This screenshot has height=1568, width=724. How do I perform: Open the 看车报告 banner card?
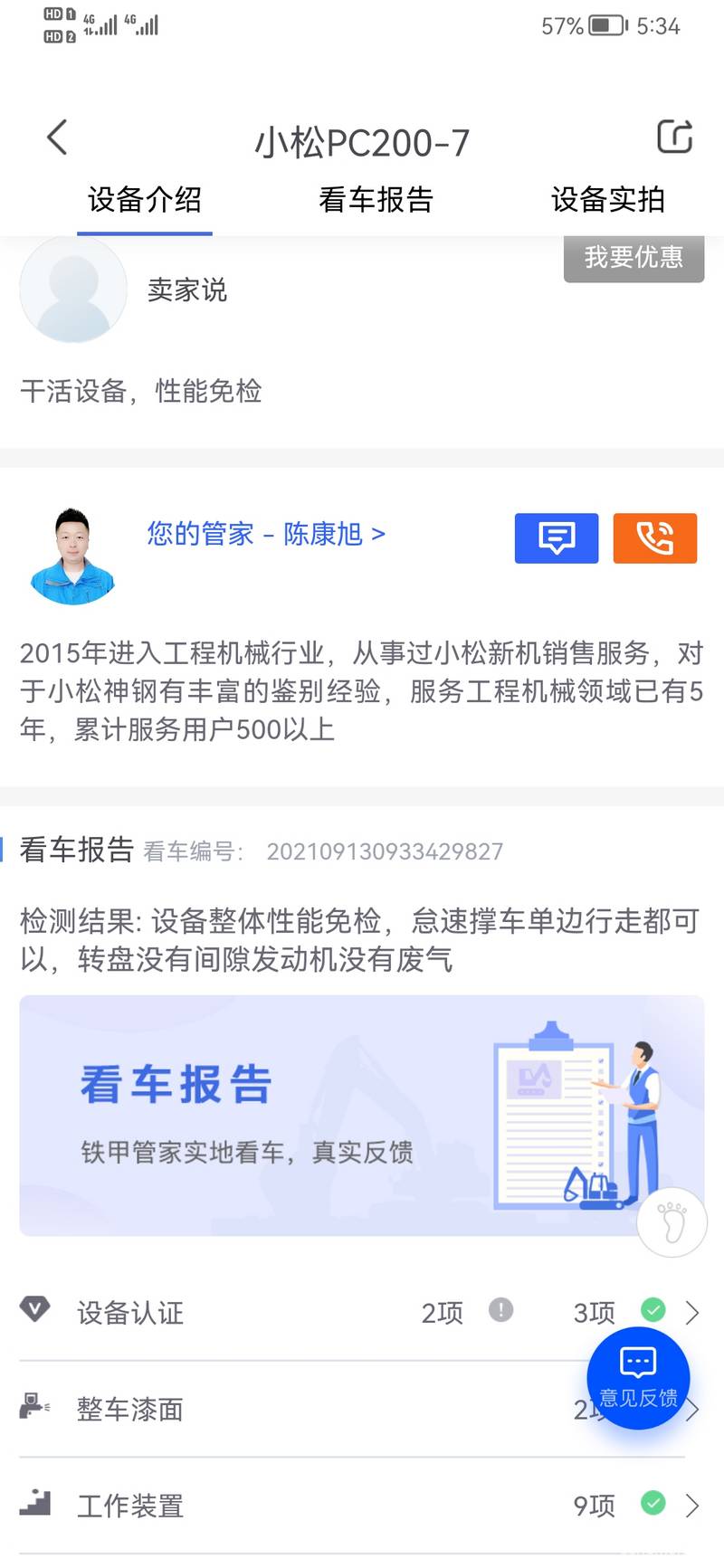pos(317,1115)
